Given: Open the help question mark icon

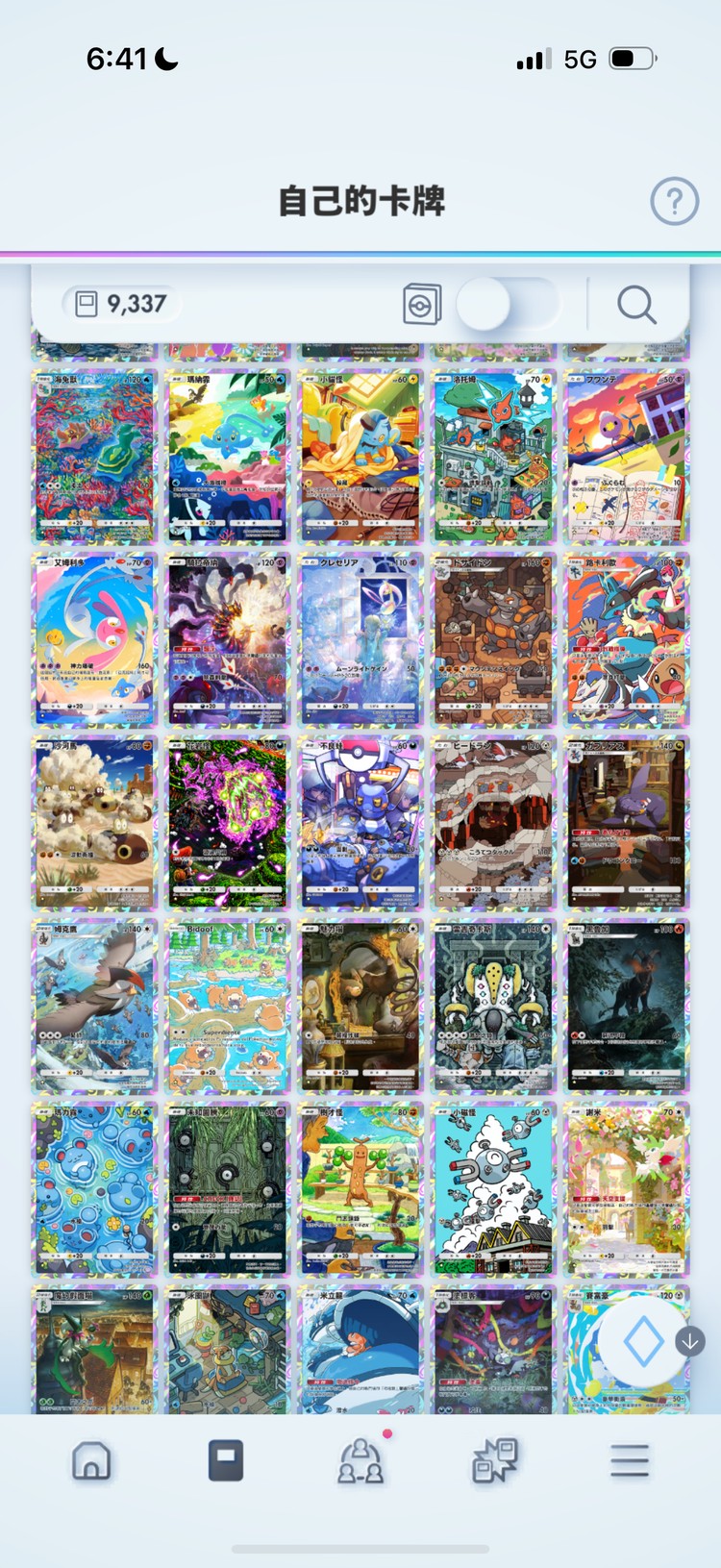Looking at the screenshot, I should pos(674,202).
